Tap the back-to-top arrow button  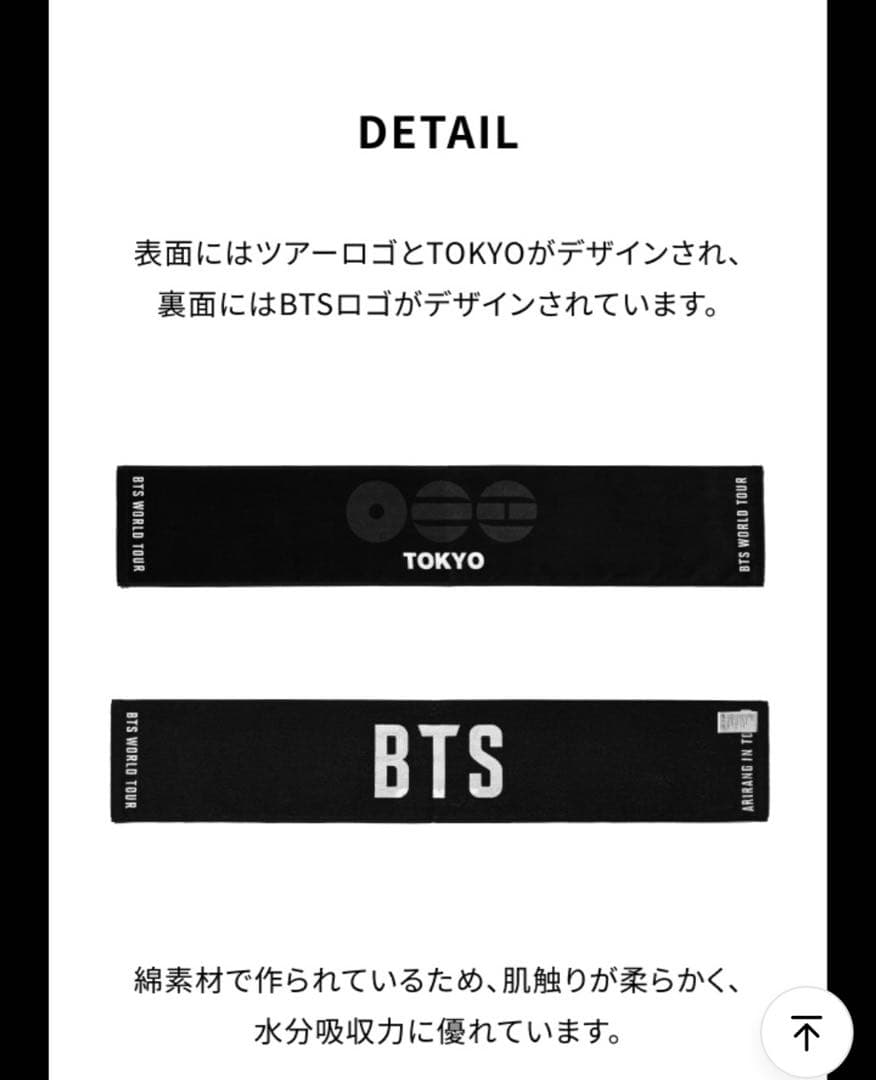[806, 1032]
